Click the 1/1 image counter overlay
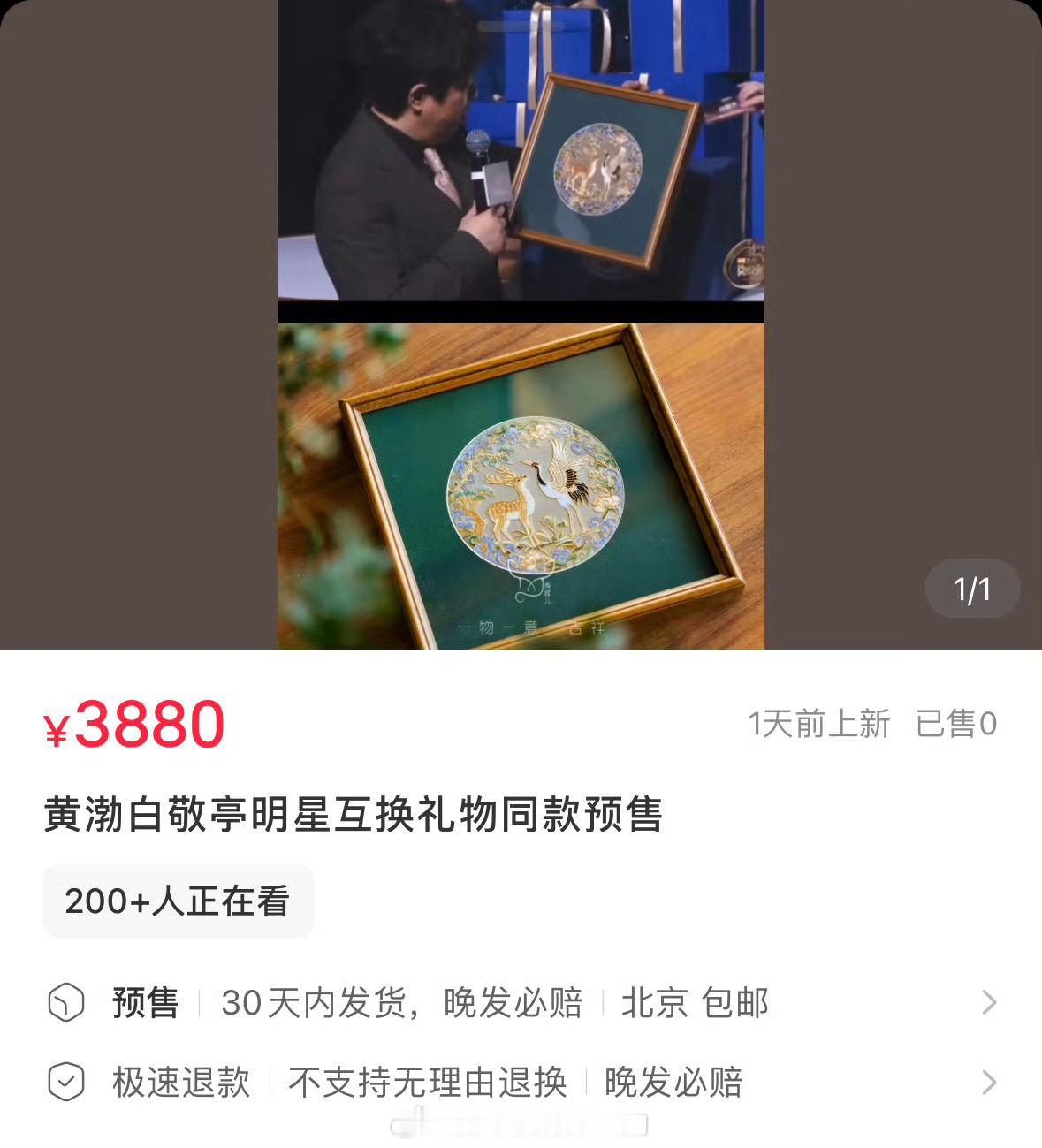This screenshot has height=1148, width=1042. pos(972,589)
